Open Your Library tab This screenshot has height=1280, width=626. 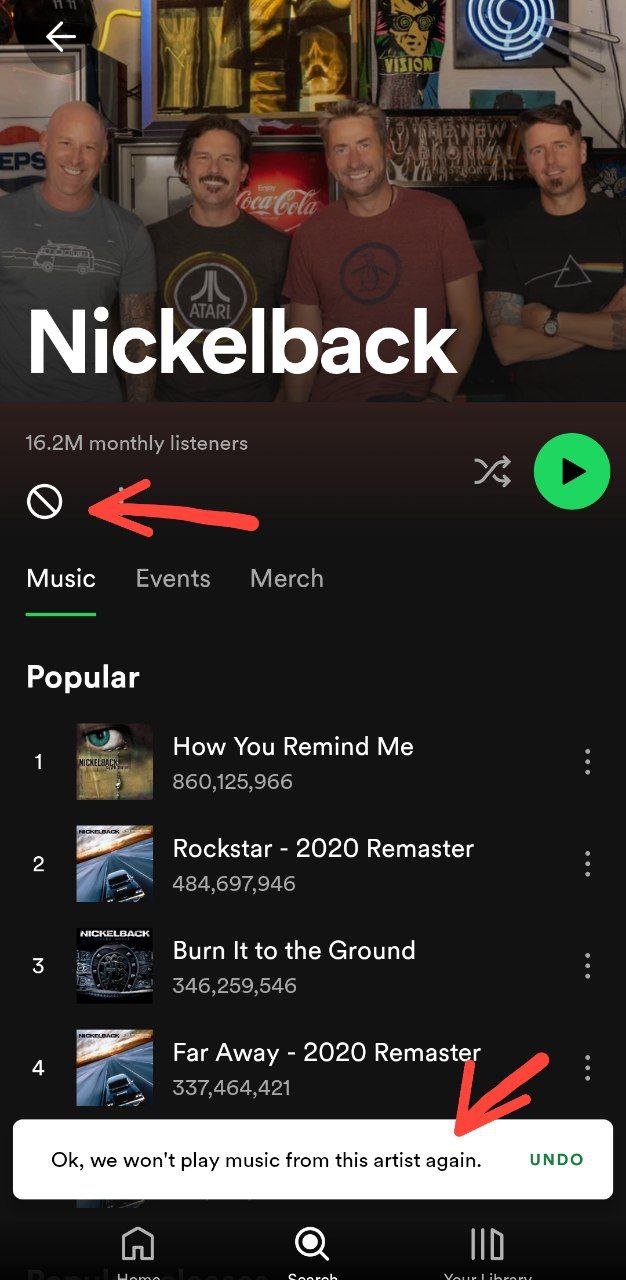click(487, 1250)
